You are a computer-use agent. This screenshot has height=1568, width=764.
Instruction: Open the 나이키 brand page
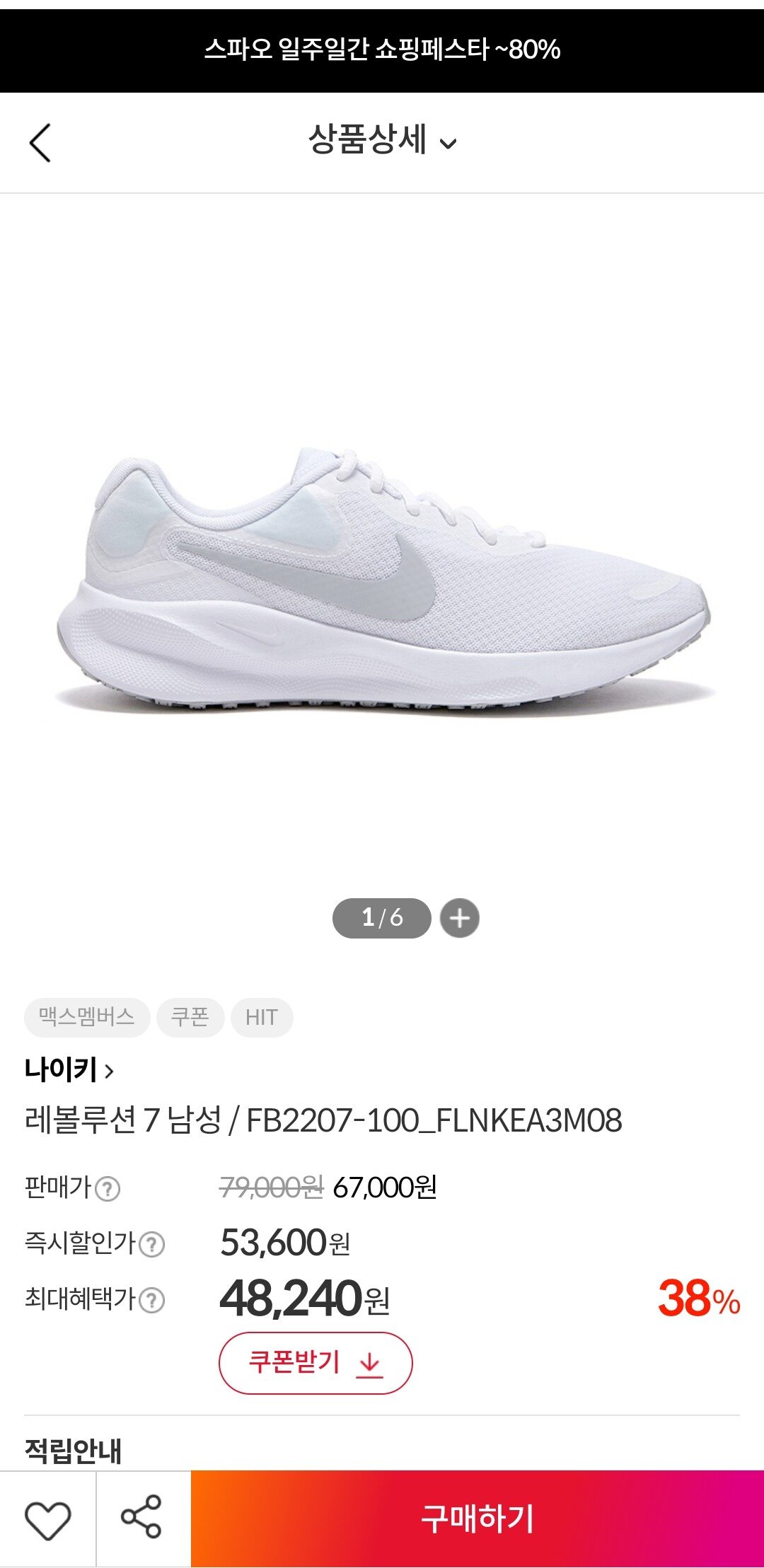tap(69, 1070)
